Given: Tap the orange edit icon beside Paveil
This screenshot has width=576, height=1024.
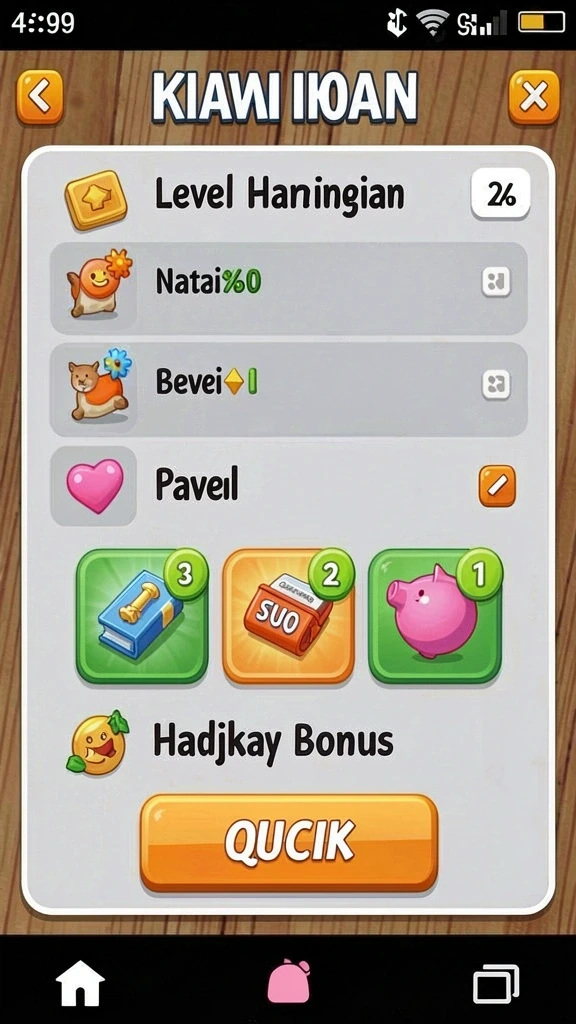Looking at the screenshot, I should (497, 486).
